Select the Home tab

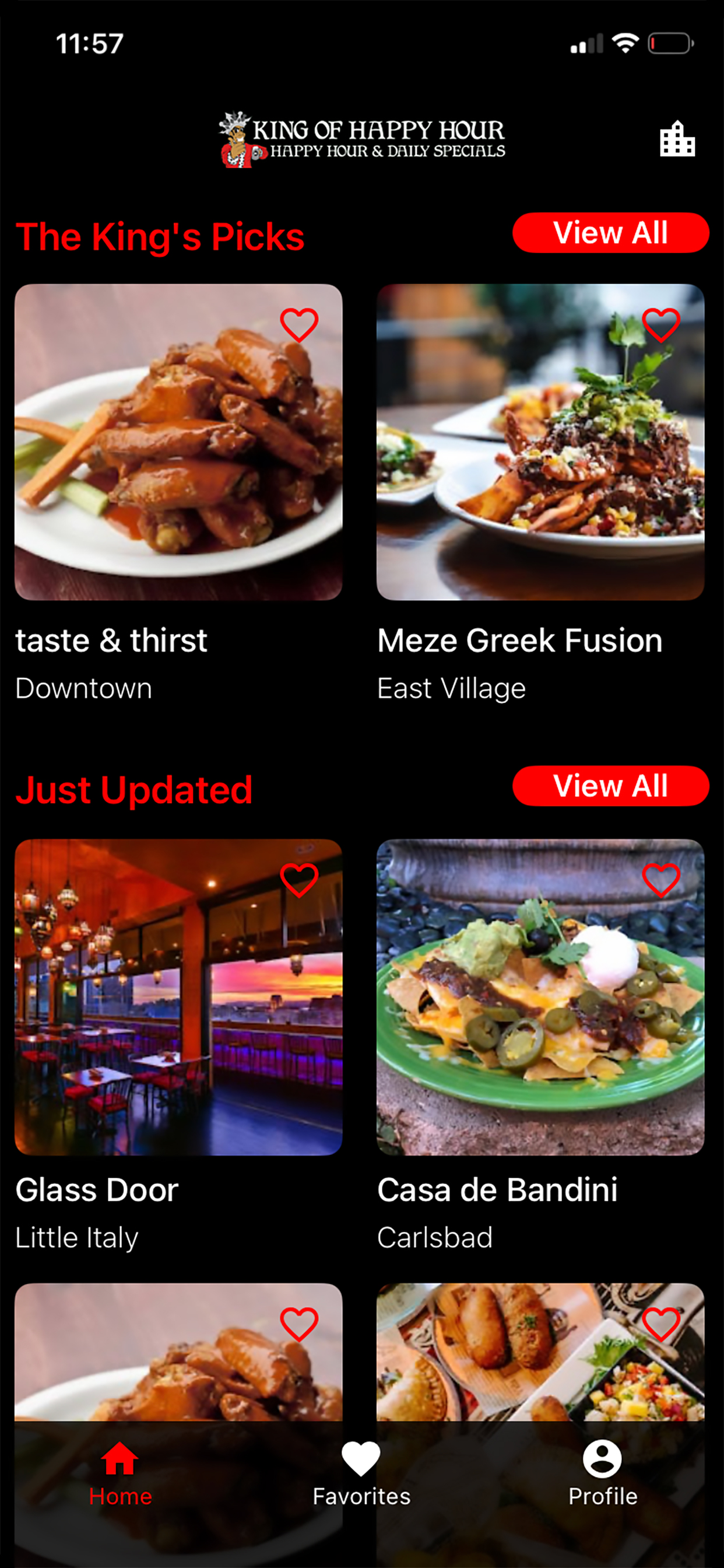pos(120,1473)
